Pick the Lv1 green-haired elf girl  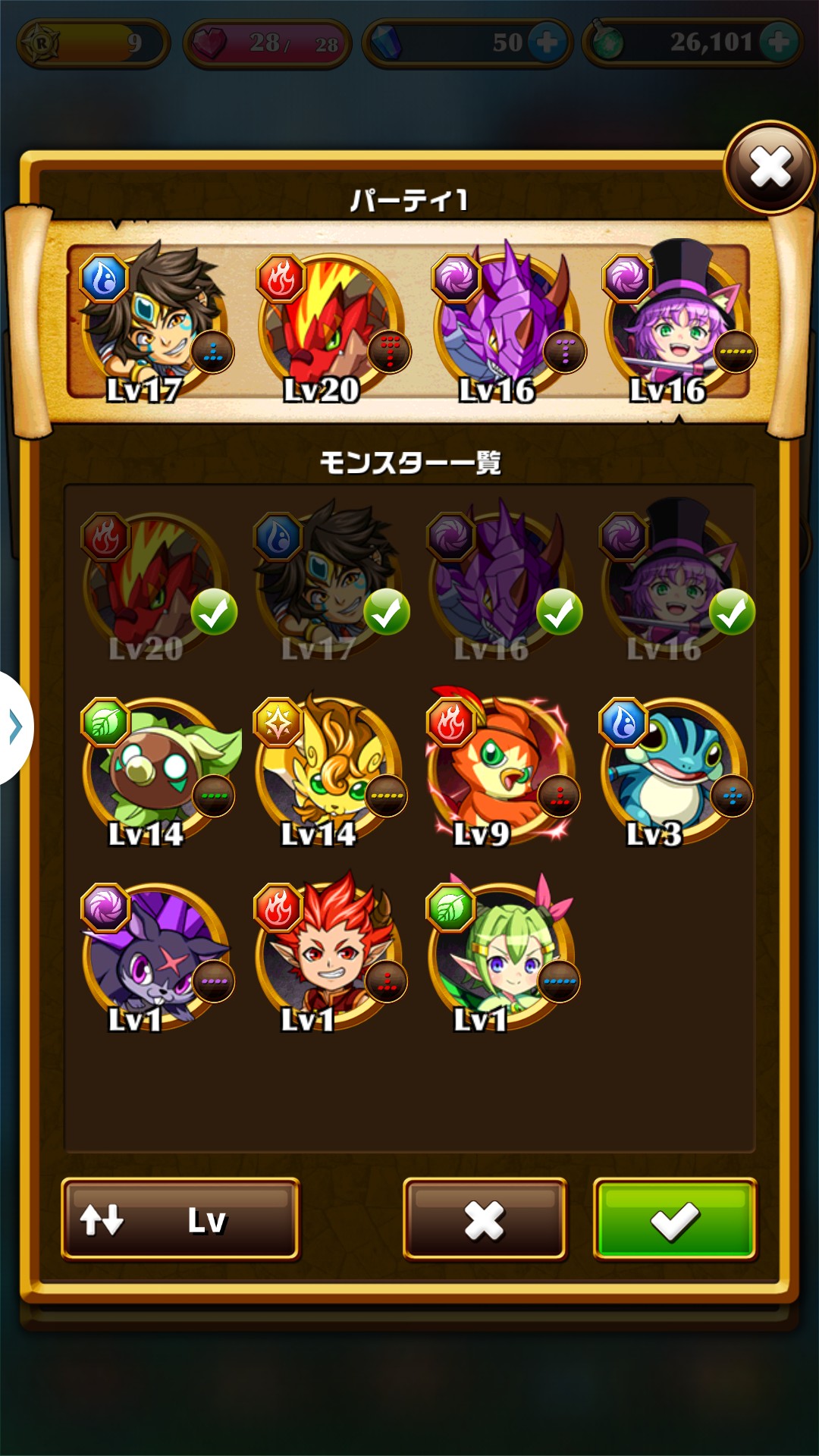click(x=500, y=955)
